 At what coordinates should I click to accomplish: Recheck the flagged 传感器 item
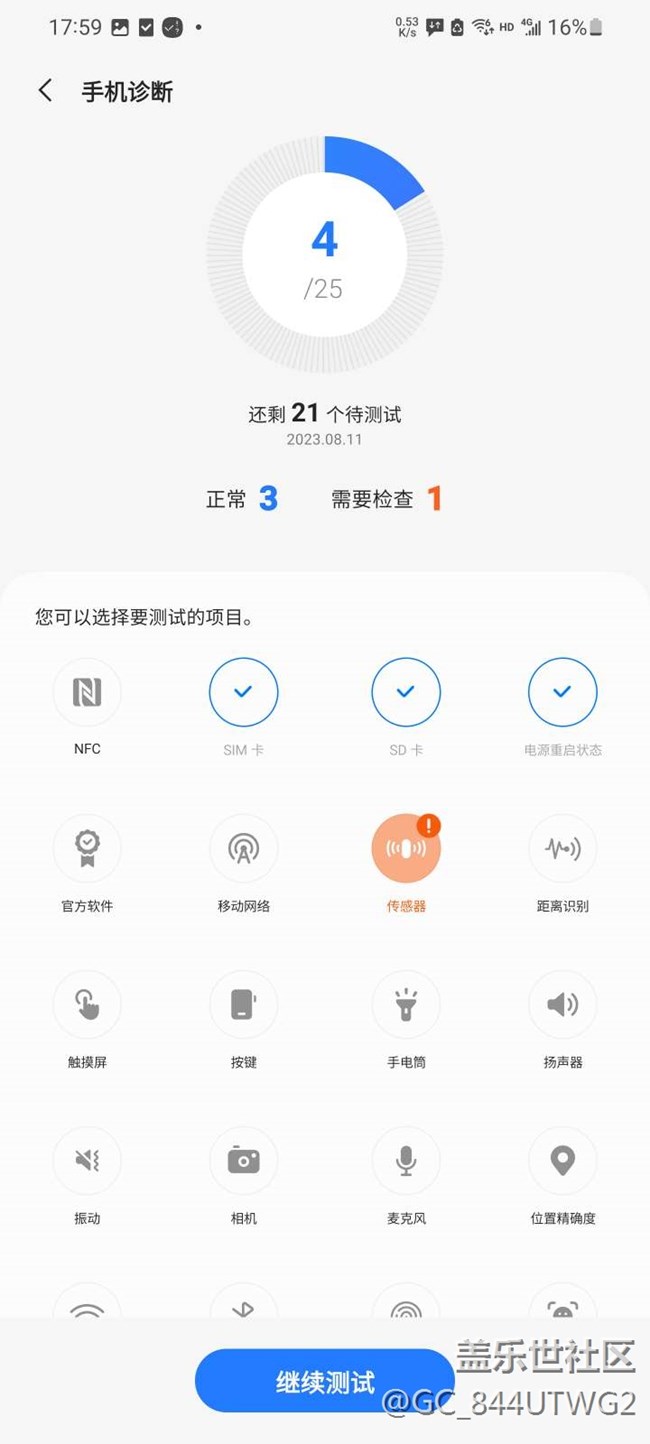pyautogui.click(x=405, y=849)
